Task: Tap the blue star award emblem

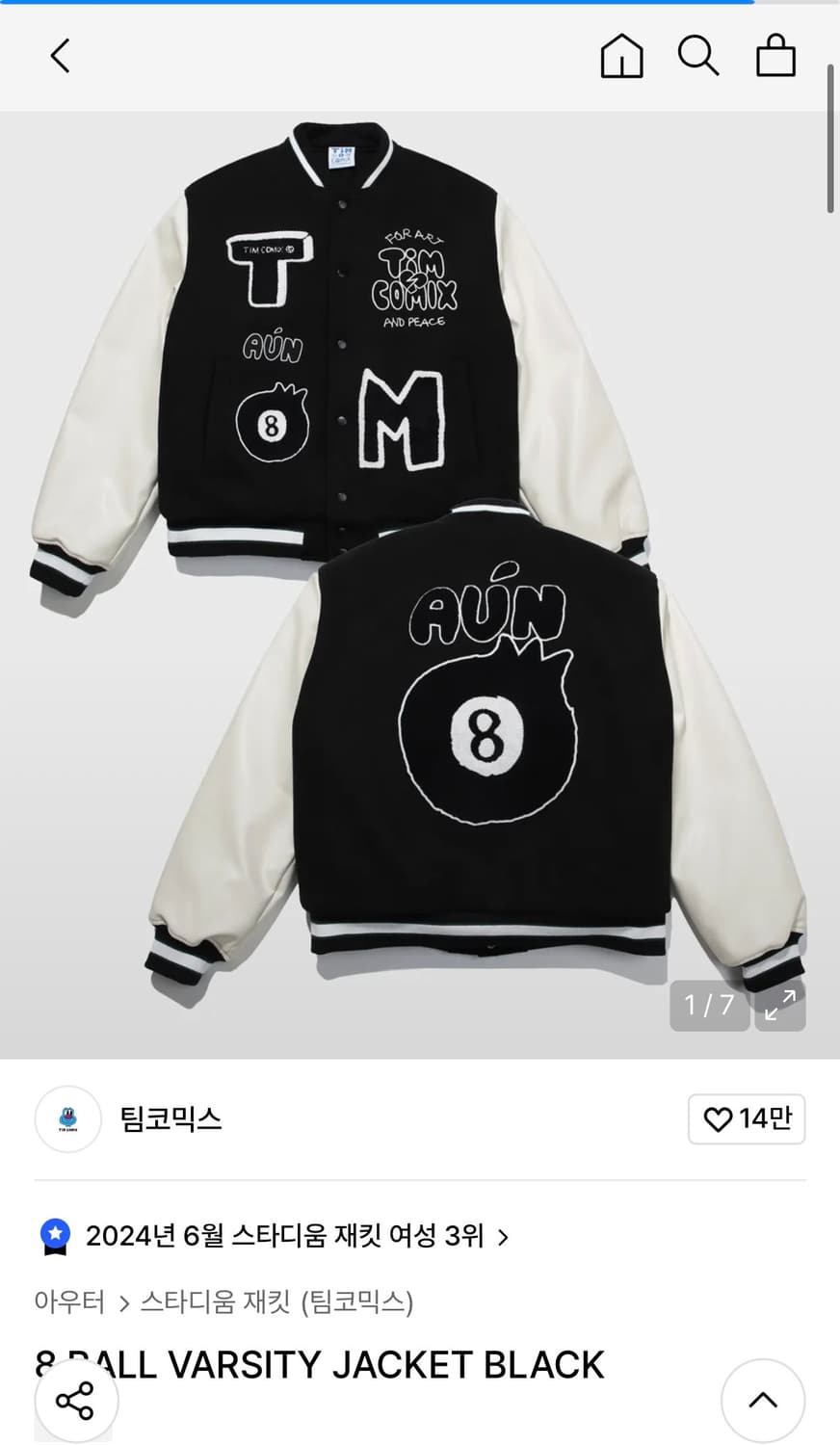Action: coord(55,1237)
